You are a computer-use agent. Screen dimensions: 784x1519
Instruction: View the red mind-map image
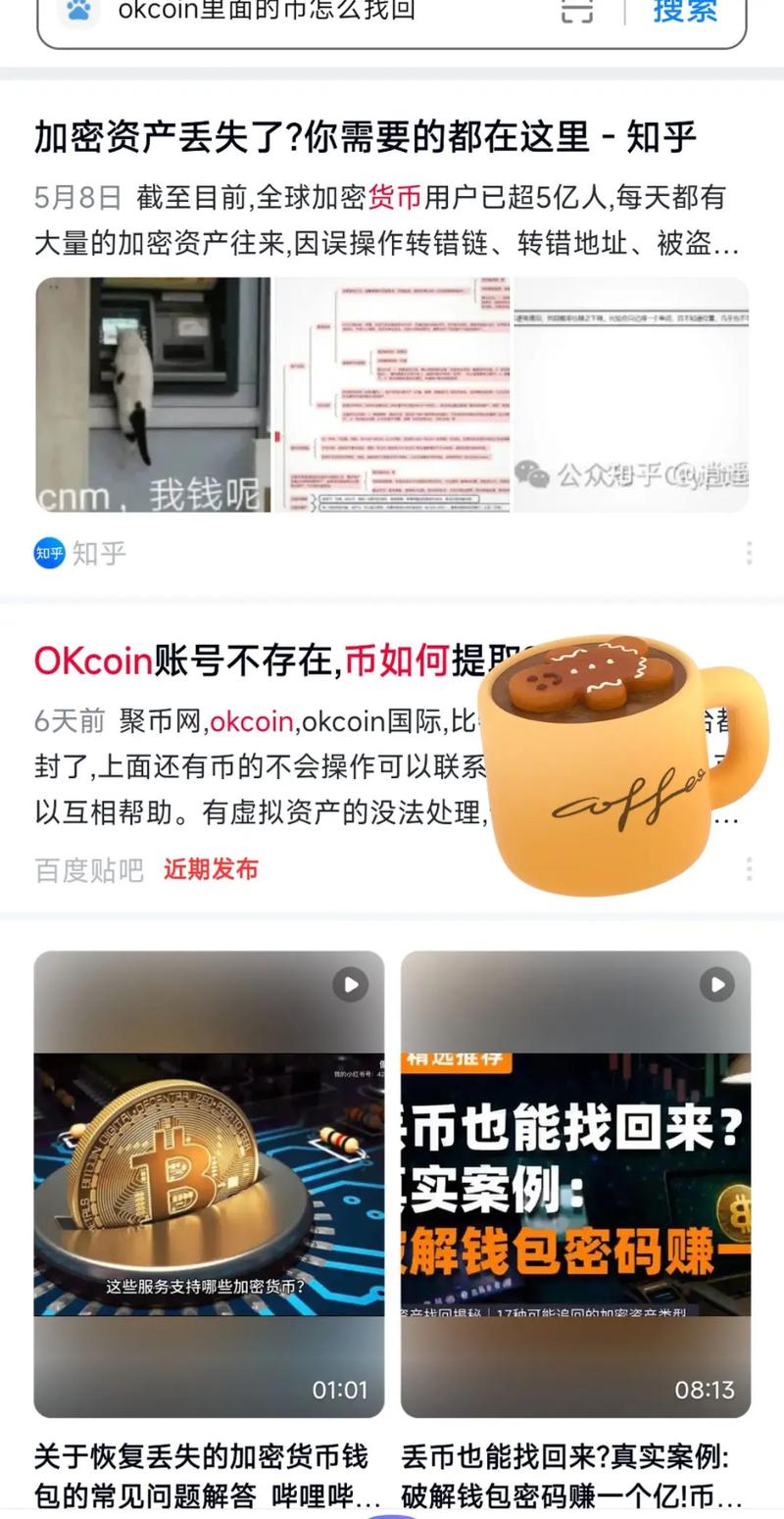click(392, 394)
